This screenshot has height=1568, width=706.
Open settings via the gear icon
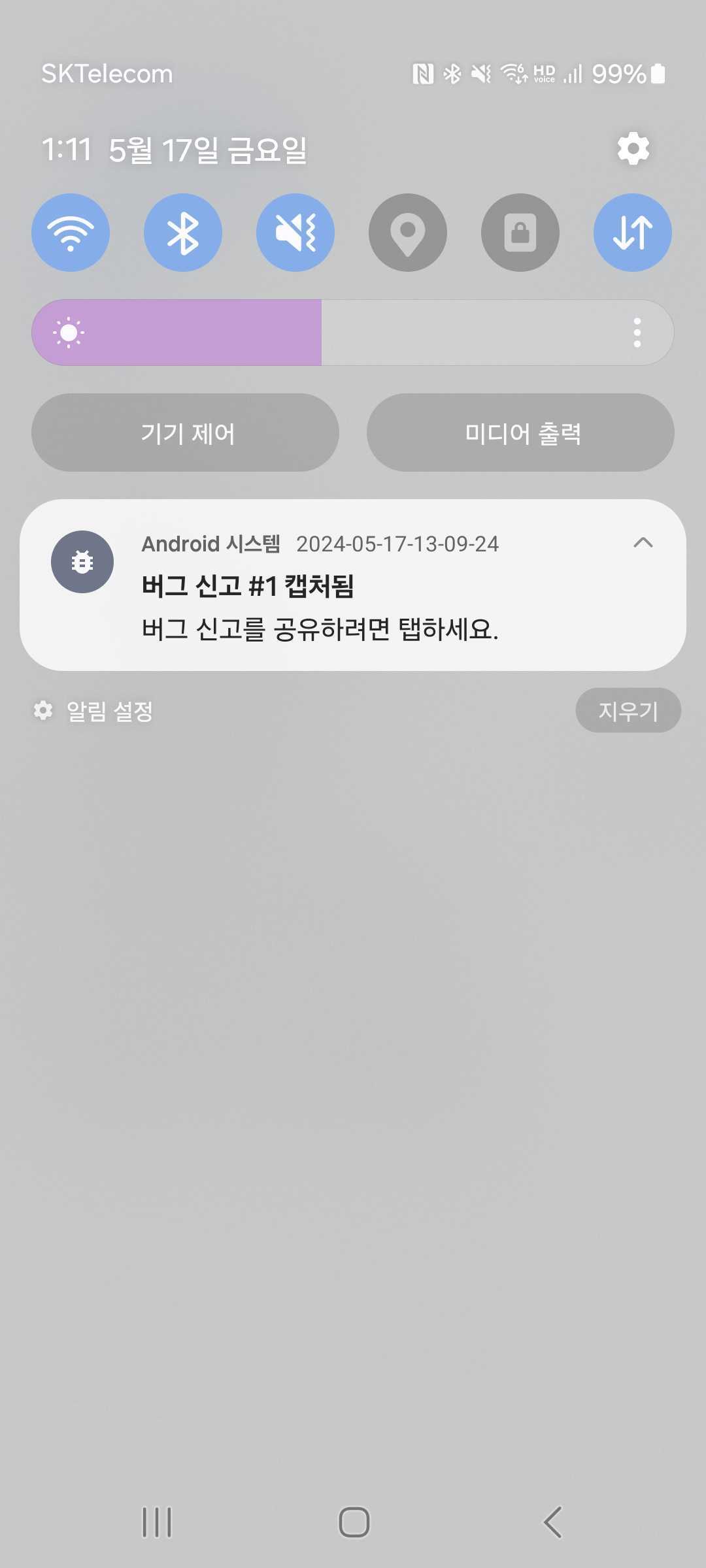633,149
